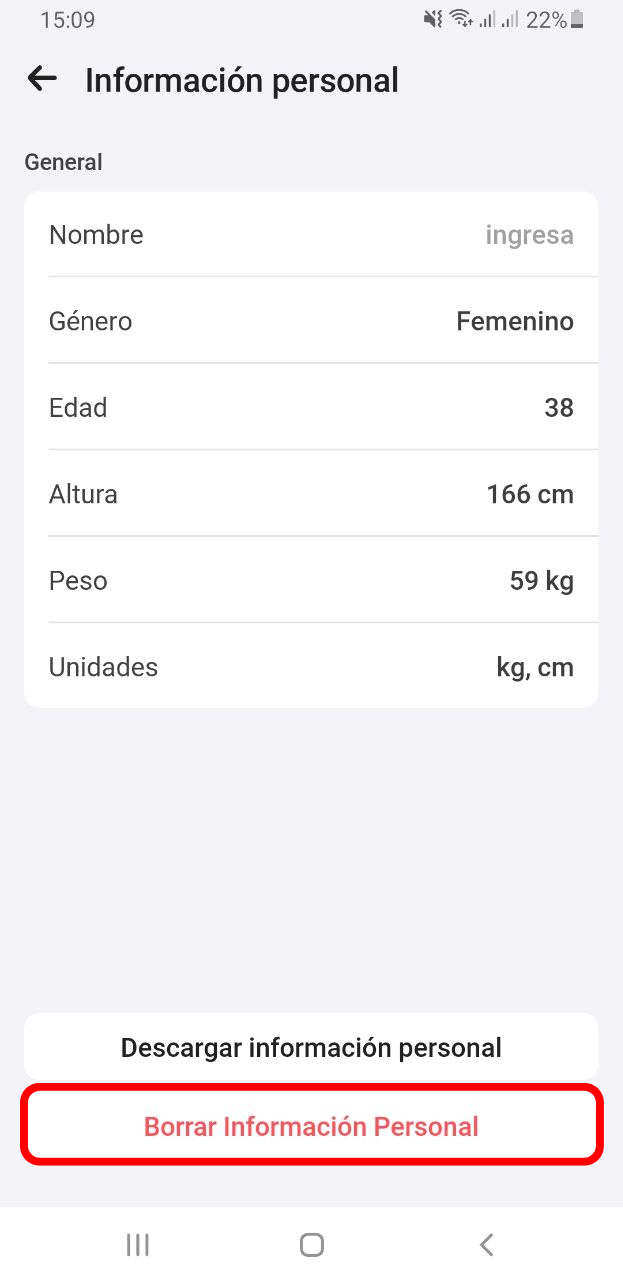This screenshot has width=623, height=1280.
Task: Open the Altura row
Action: pyautogui.click(x=311, y=494)
